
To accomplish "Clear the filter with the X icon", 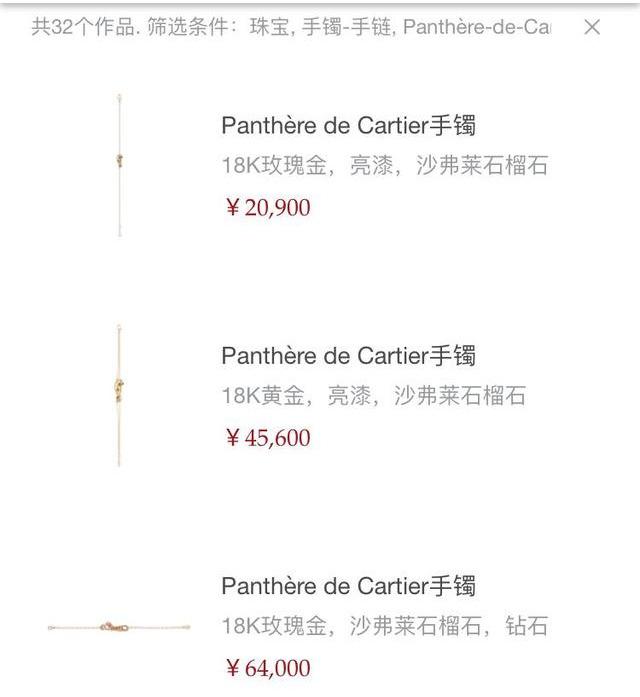I will click(592, 27).
